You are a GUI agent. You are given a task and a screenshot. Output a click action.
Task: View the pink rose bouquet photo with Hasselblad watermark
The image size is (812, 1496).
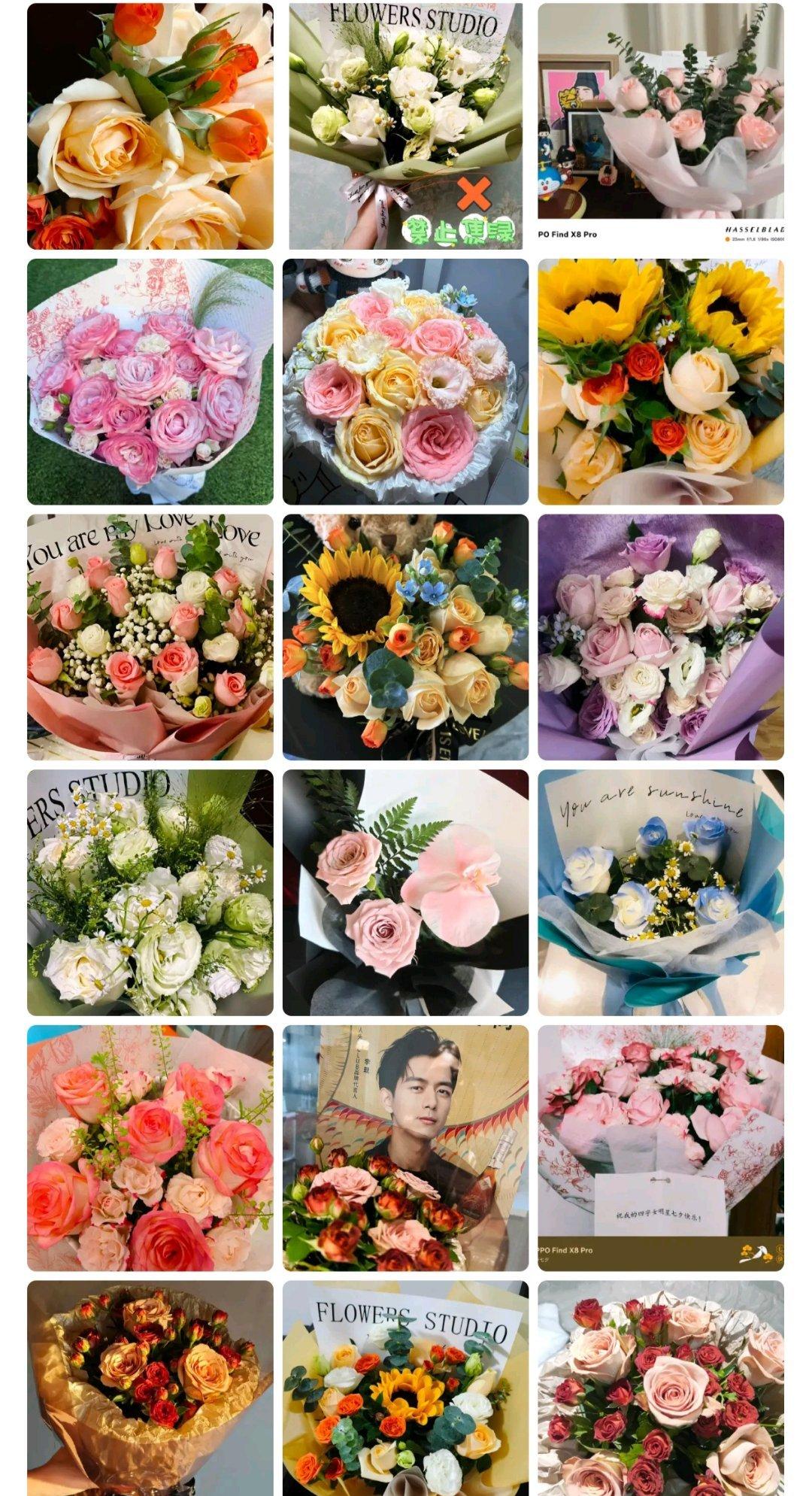pos(661,126)
